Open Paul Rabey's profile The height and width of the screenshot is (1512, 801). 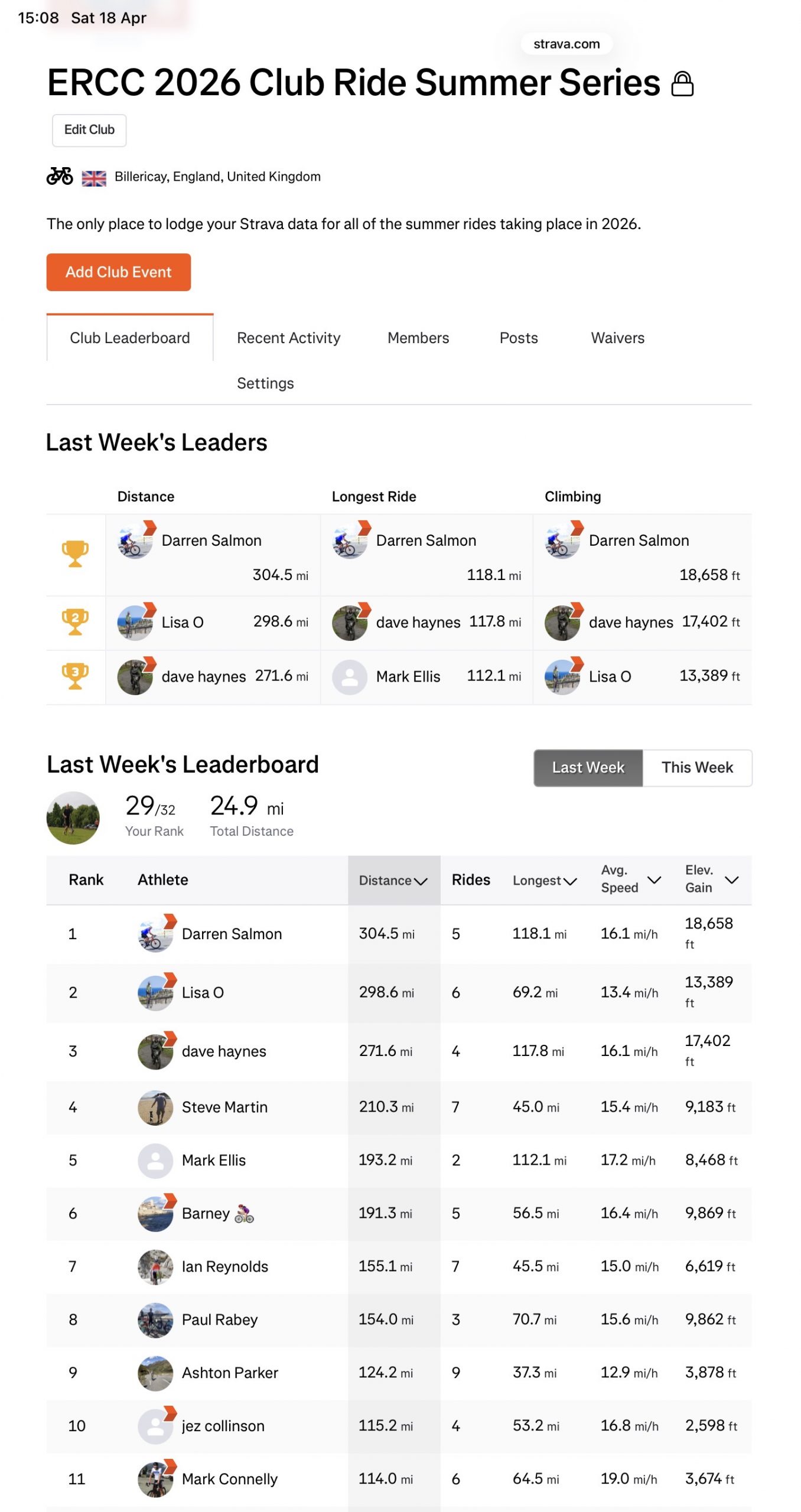point(219,1319)
